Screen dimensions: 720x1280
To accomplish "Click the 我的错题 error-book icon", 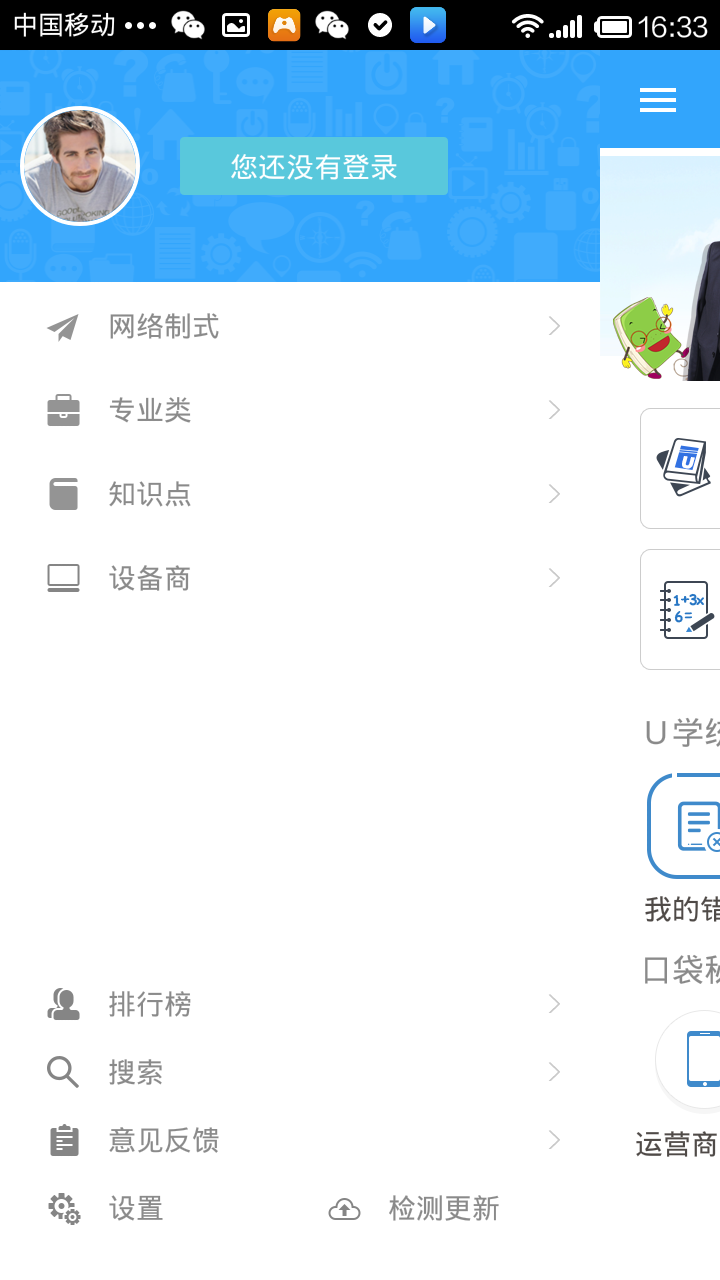I will click(x=701, y=825).
